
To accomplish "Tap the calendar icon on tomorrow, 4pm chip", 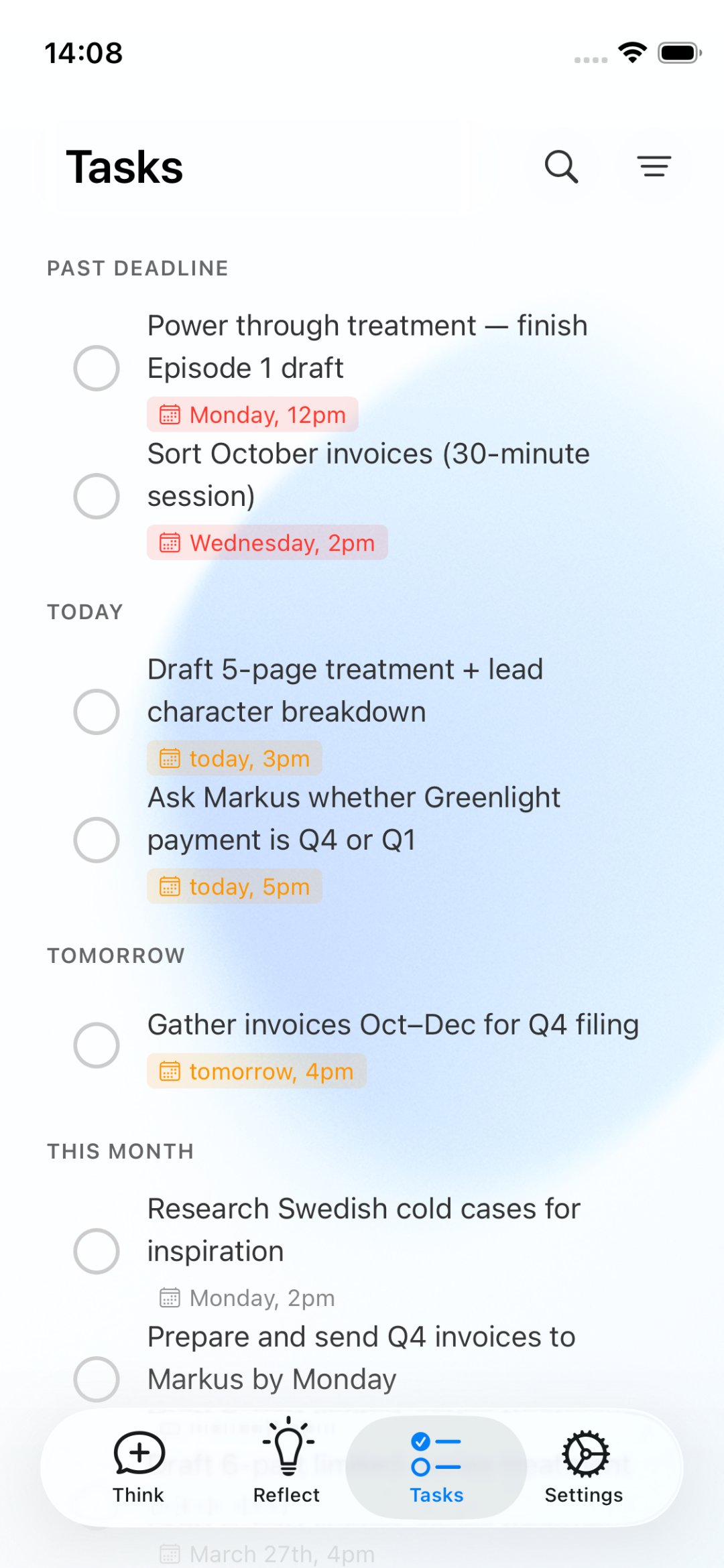I will point(170,1070).
